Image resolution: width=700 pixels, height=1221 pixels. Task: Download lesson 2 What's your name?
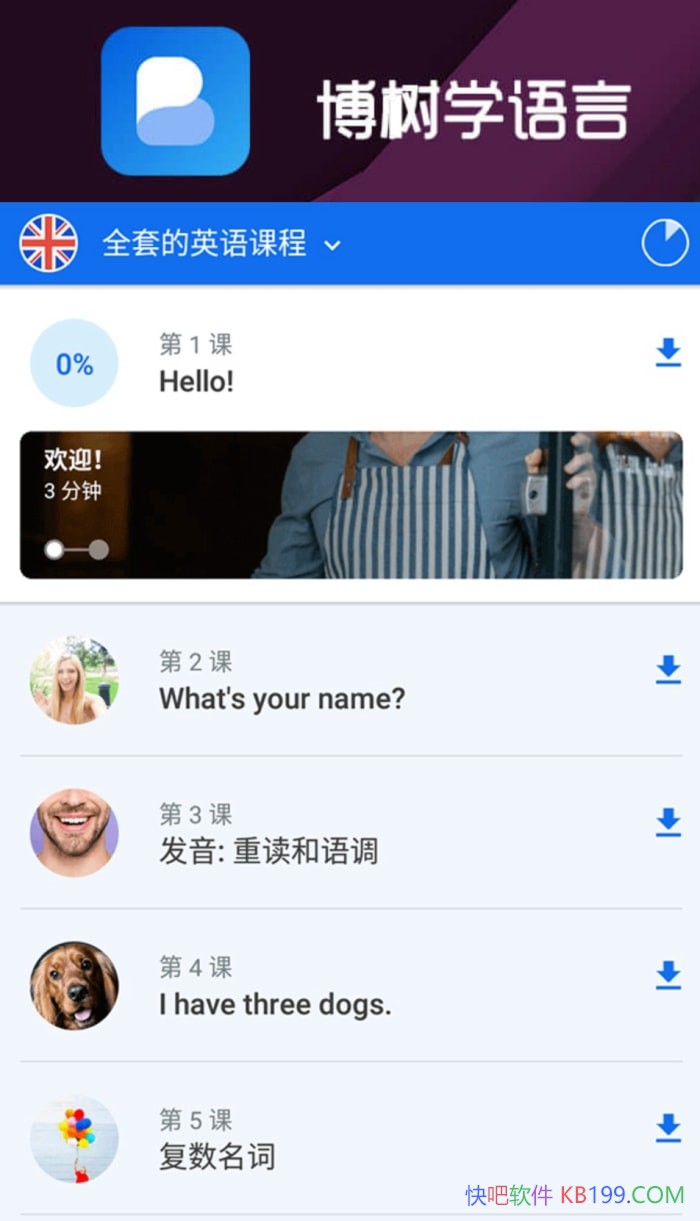pos(668,670)
